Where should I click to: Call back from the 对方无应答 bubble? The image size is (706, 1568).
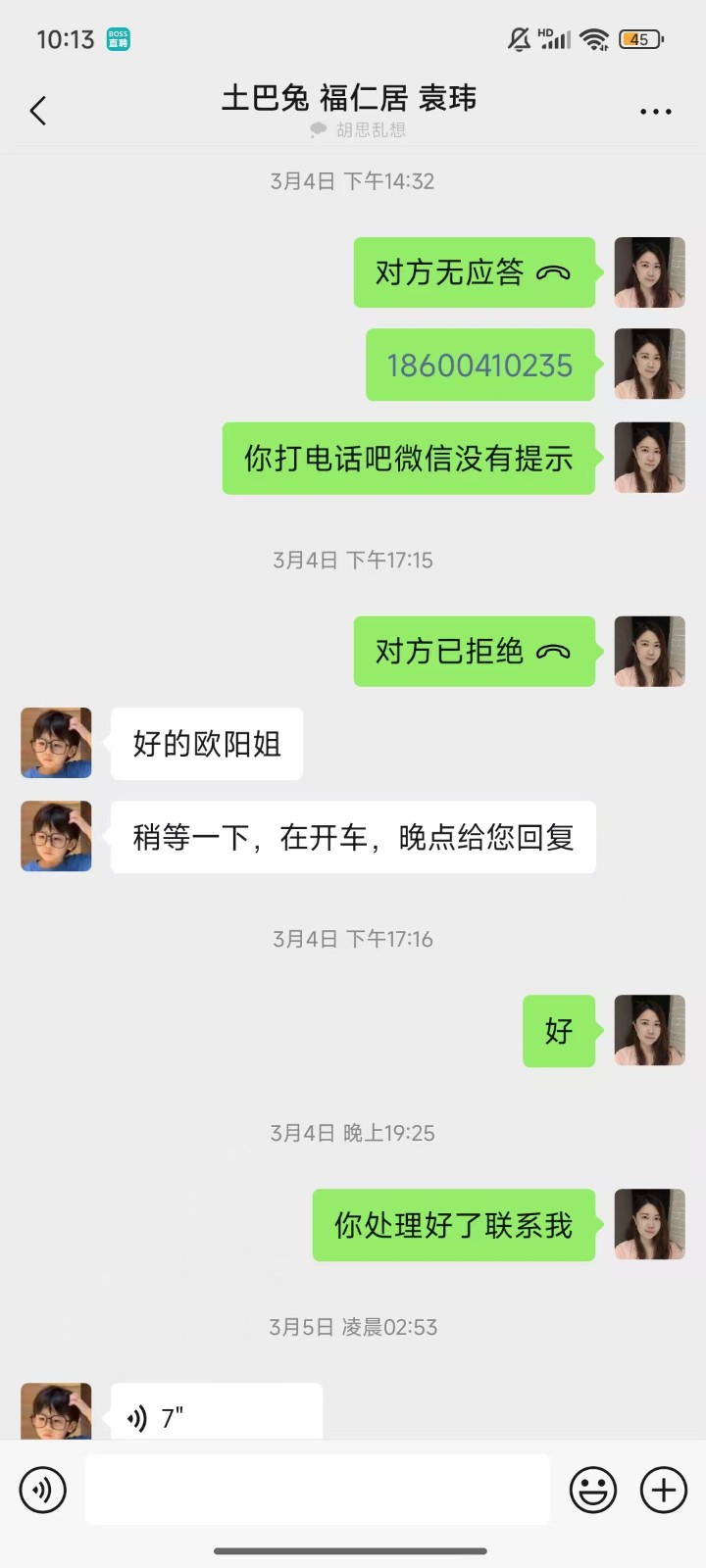[475, 272]
